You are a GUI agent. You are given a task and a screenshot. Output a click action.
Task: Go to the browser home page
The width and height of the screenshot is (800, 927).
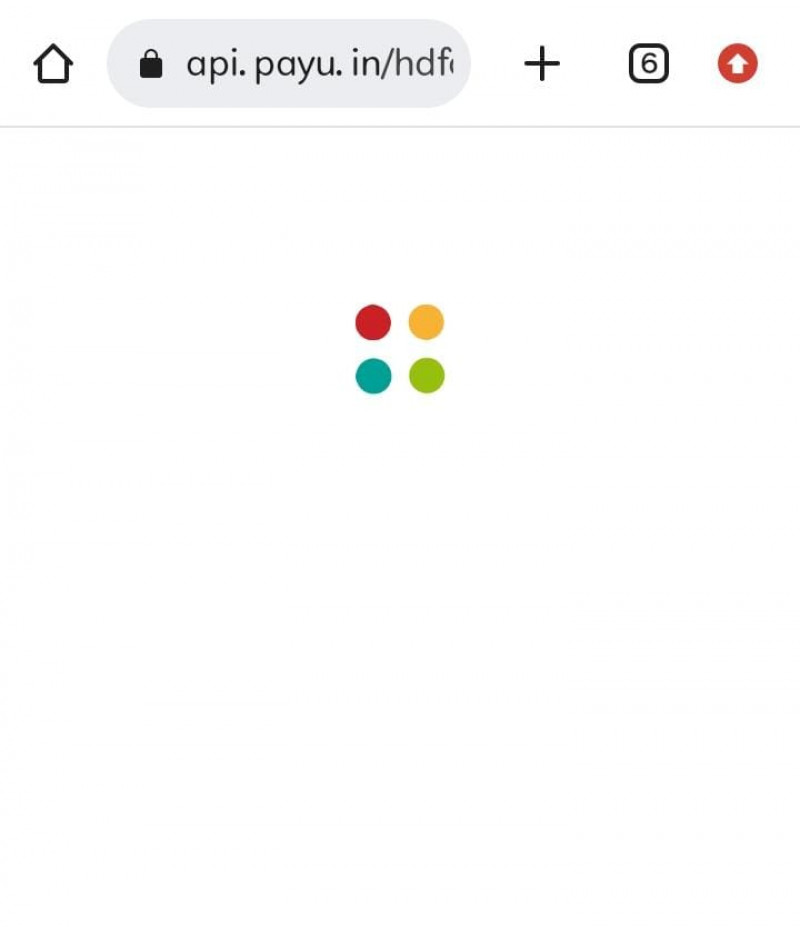tap(53, 65)
